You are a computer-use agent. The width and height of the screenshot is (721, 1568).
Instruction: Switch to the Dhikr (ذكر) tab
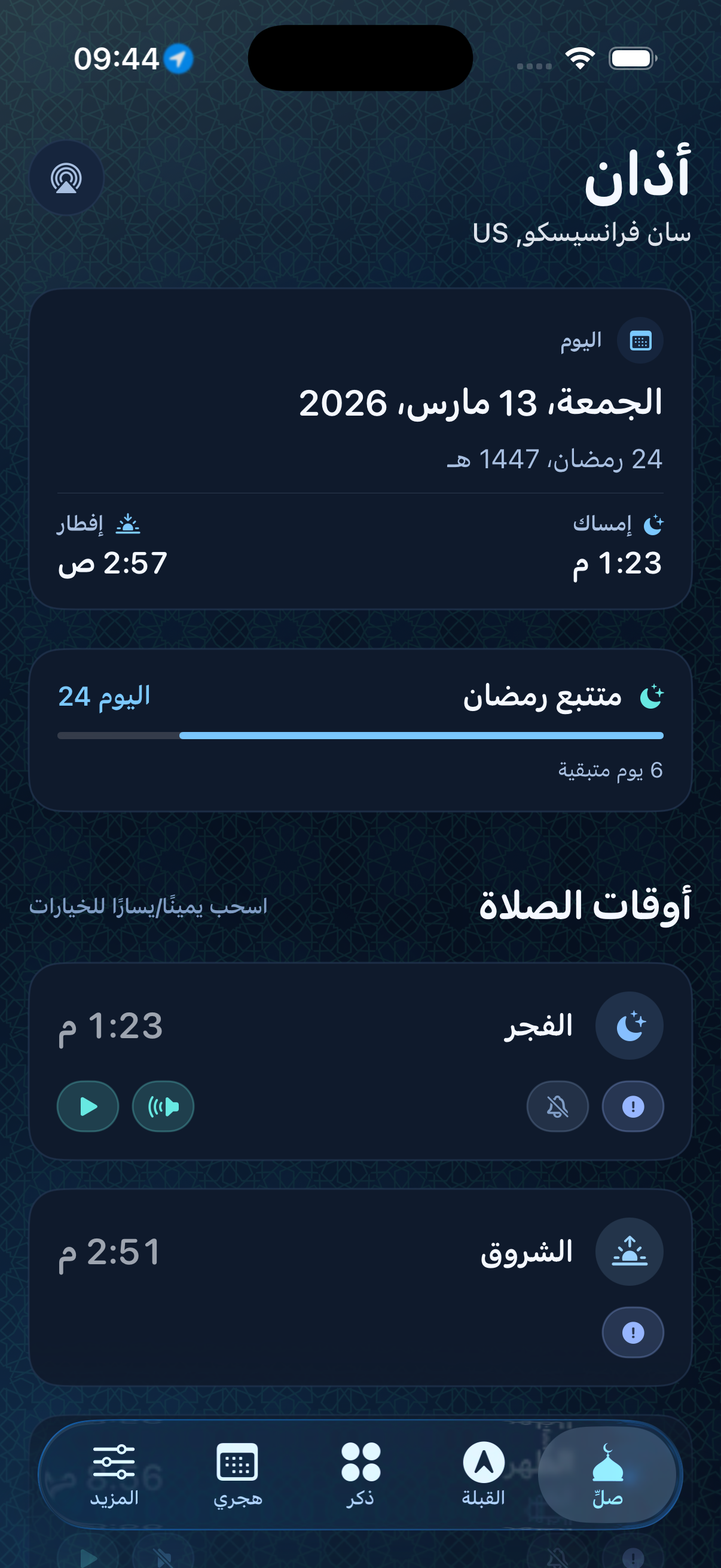[x=361, y=1474]
